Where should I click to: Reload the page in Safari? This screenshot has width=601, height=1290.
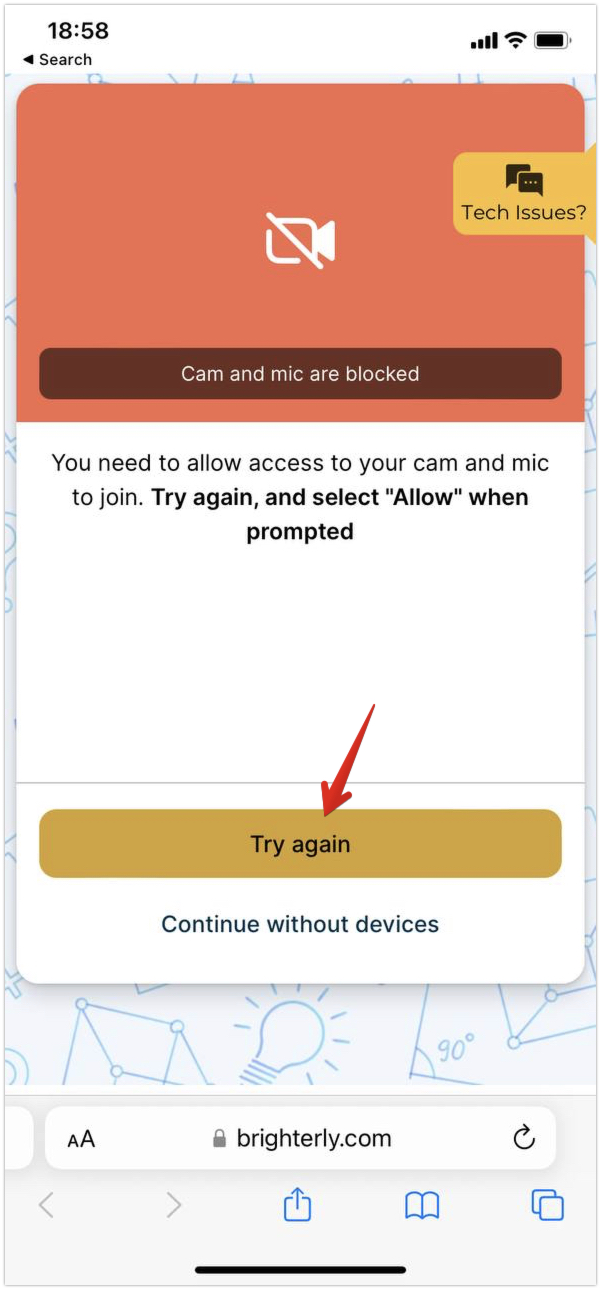(523, 1138)
